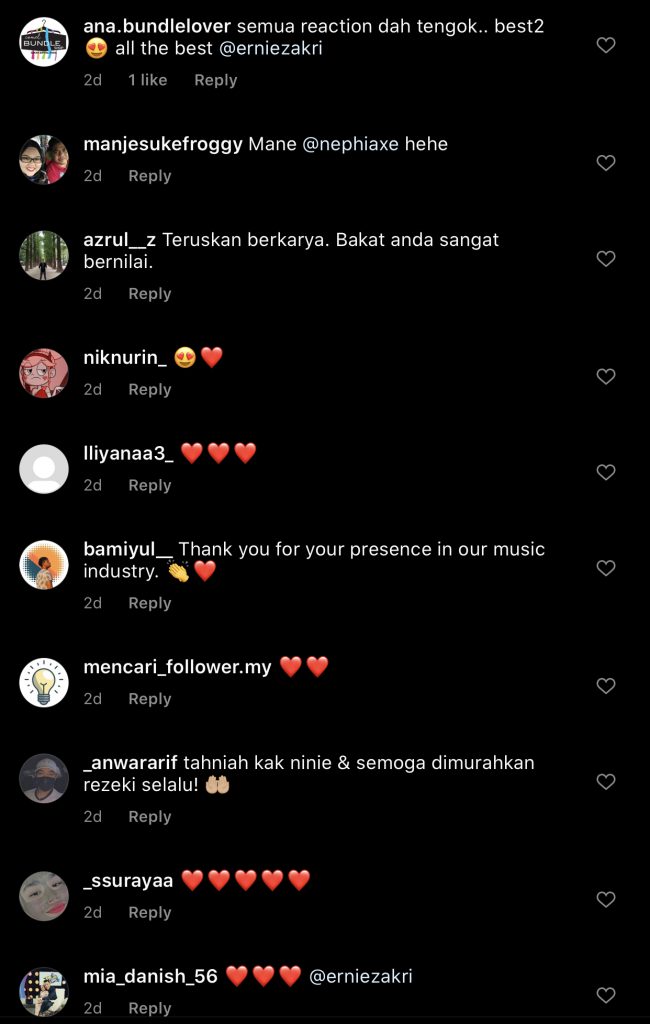
Task: Reply to manjesukefroggy's comment
Action: click(149, 176)
